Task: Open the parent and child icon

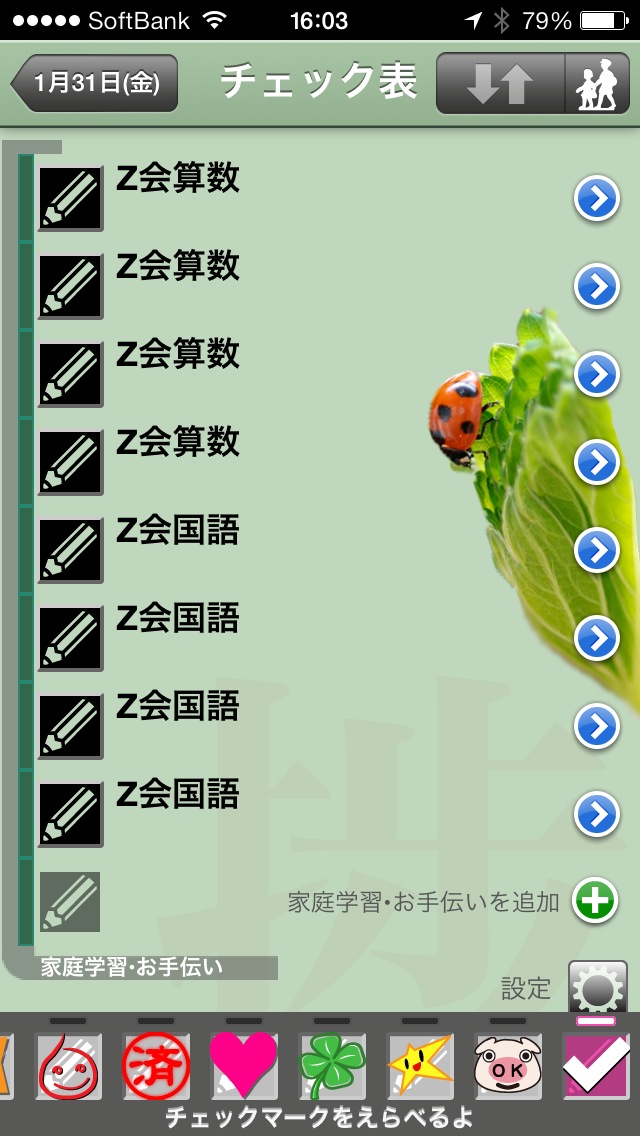Action: coord(596,84)
